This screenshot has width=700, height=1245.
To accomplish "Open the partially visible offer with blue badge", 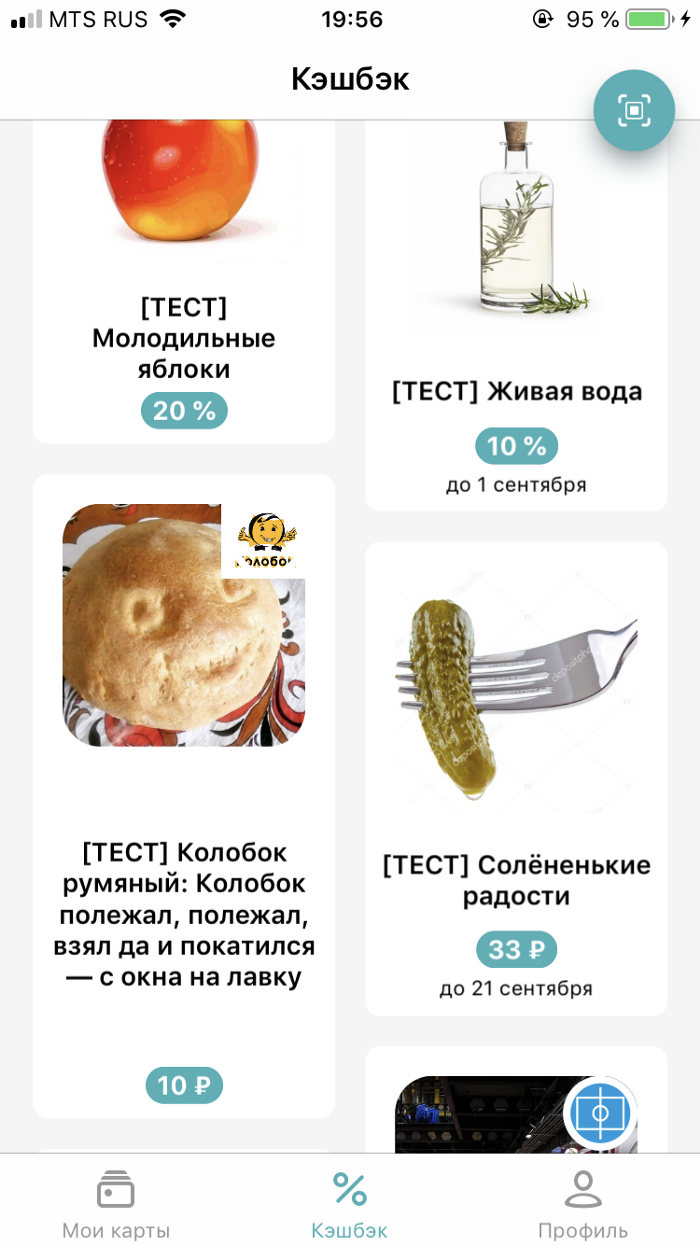I will click(516, 1110).
